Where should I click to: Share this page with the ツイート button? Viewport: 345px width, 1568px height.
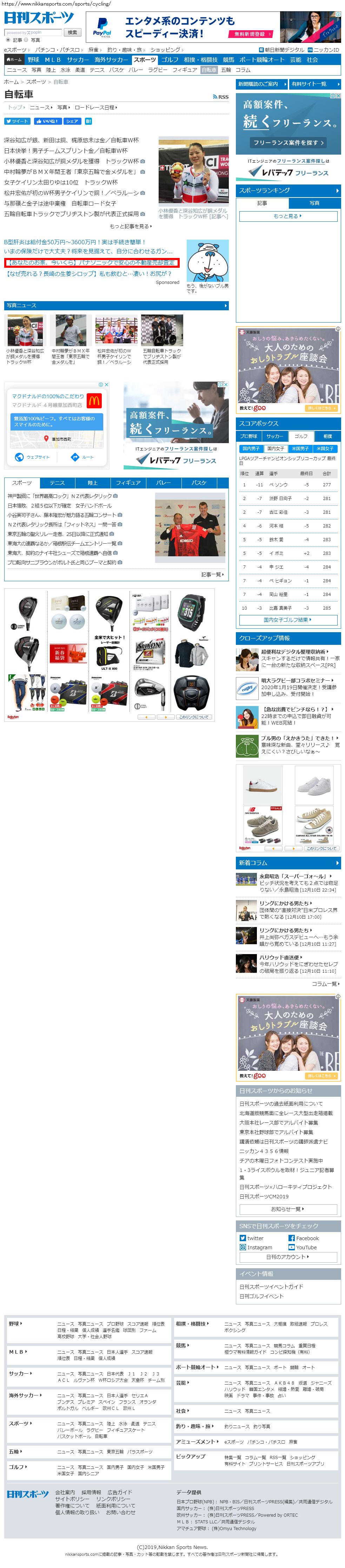[17, 121]
